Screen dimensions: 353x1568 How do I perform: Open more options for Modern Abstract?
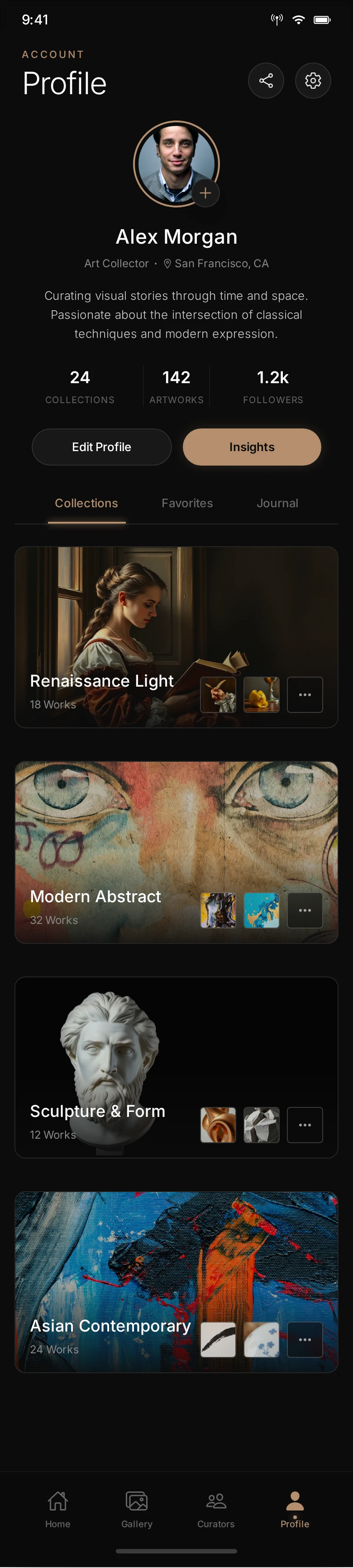click(305, 910)
